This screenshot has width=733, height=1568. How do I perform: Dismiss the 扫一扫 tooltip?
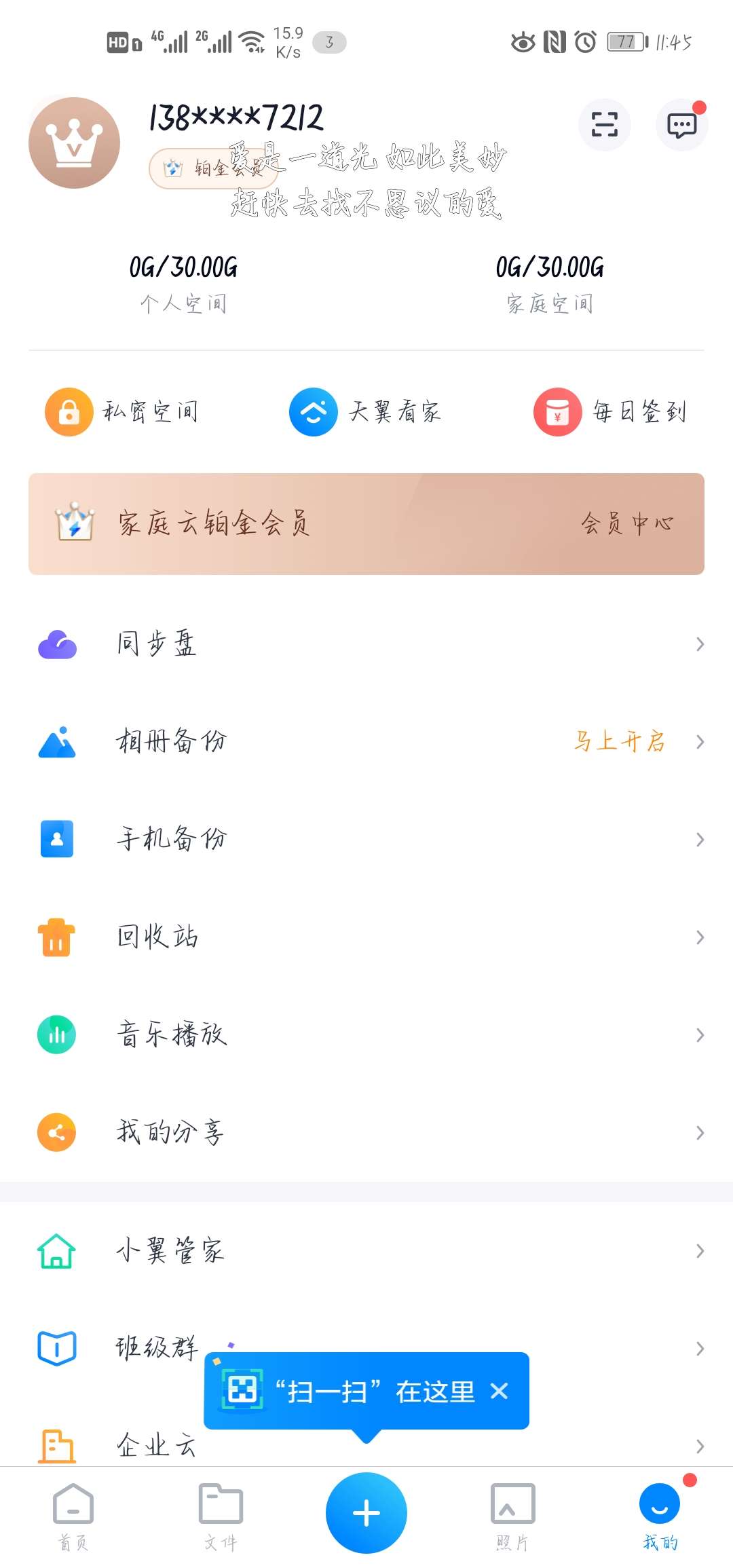click(x=500, y=1392)
